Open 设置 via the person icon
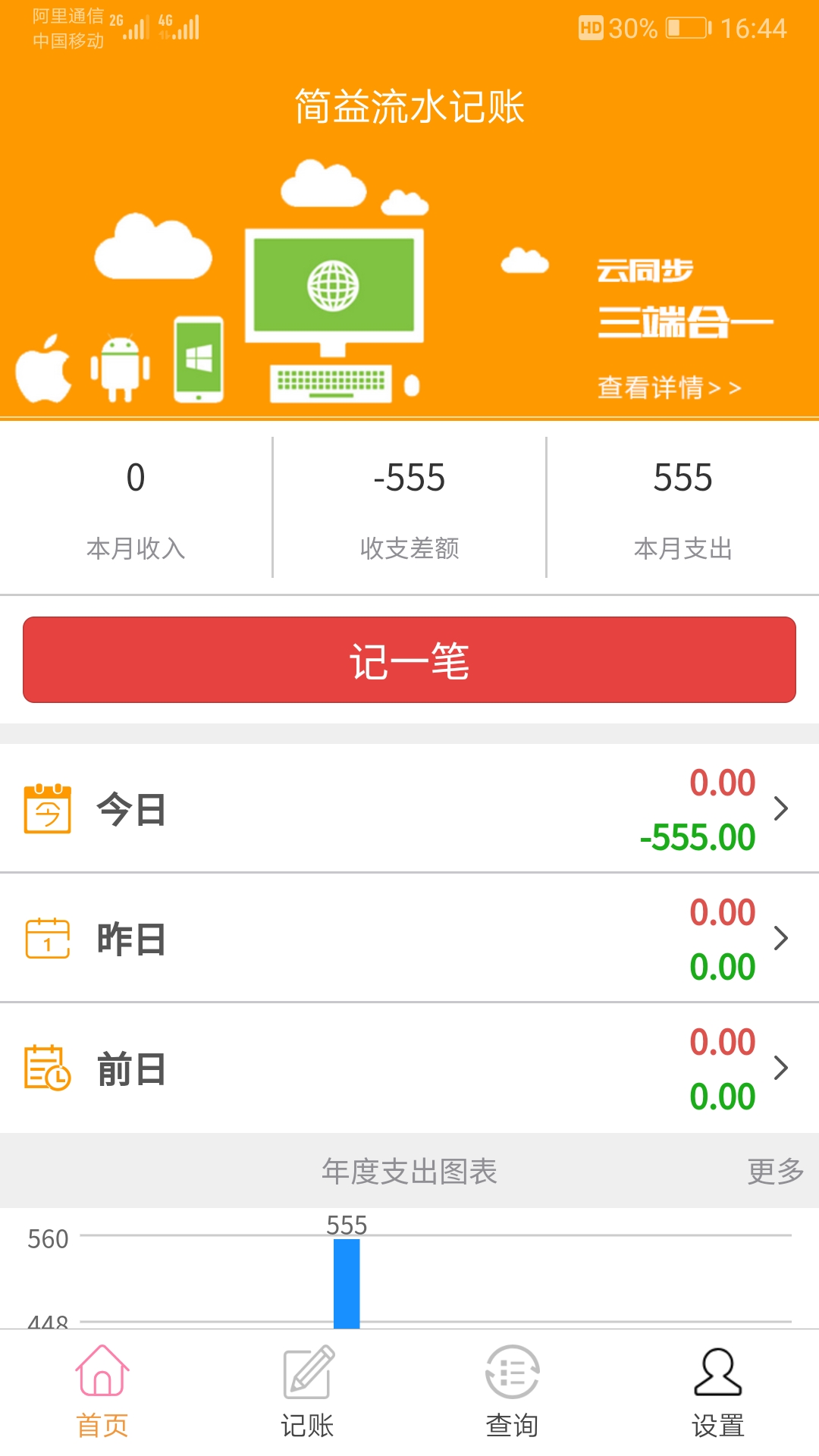The height and width of the screenshot is (1456, 819). (x=717, y=1380)
